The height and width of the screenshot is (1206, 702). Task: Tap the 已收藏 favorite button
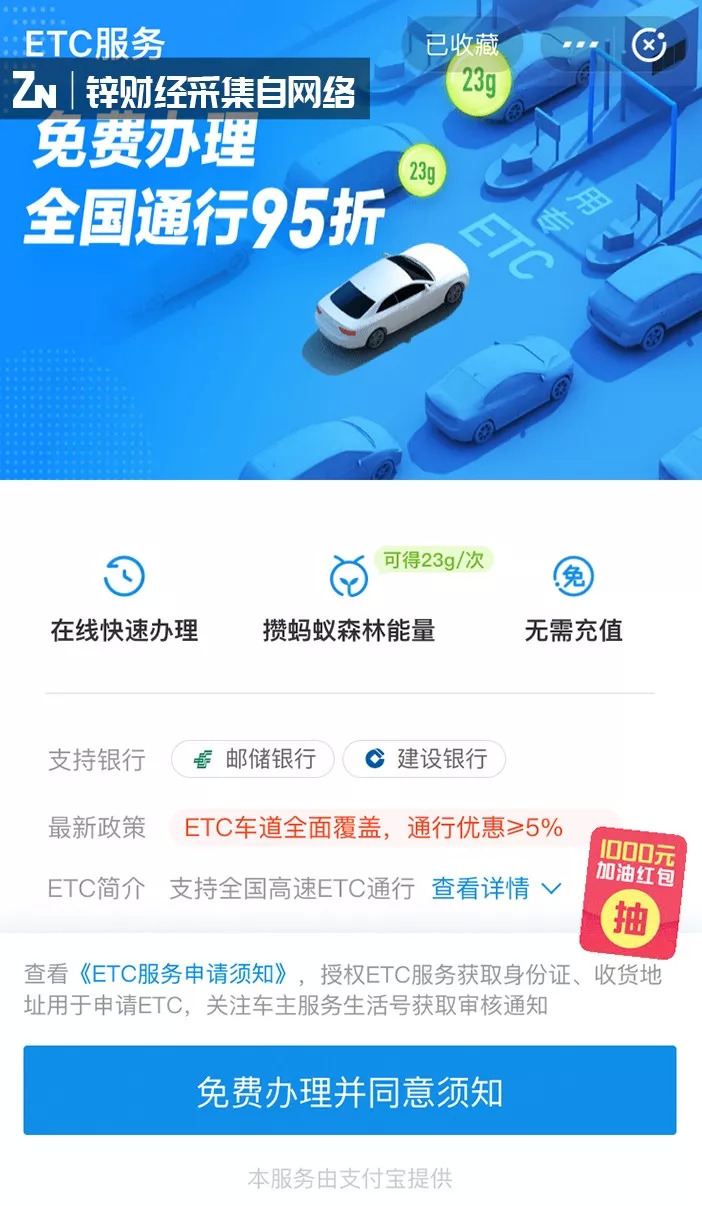coord(461,44)
